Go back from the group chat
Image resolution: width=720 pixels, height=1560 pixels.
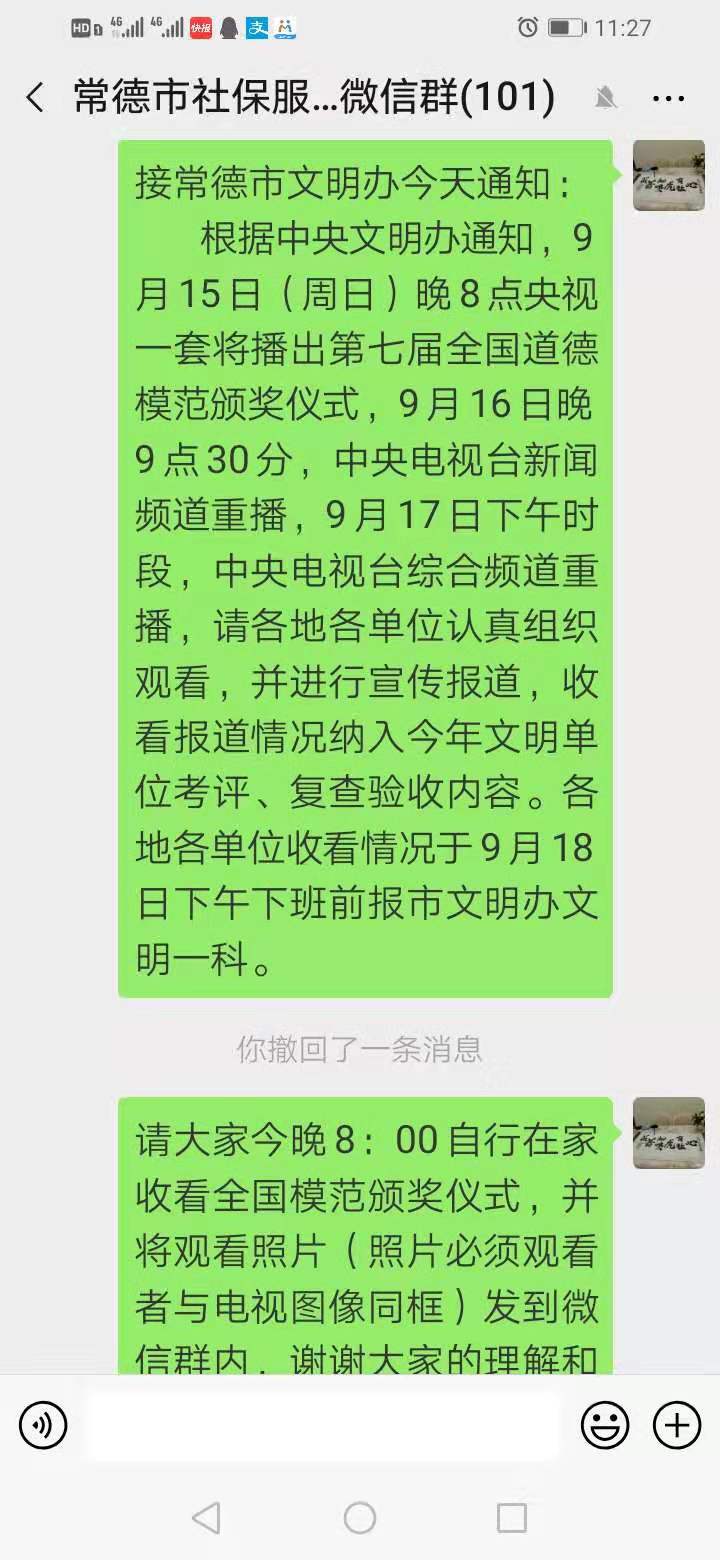click(x=35, y=97)
